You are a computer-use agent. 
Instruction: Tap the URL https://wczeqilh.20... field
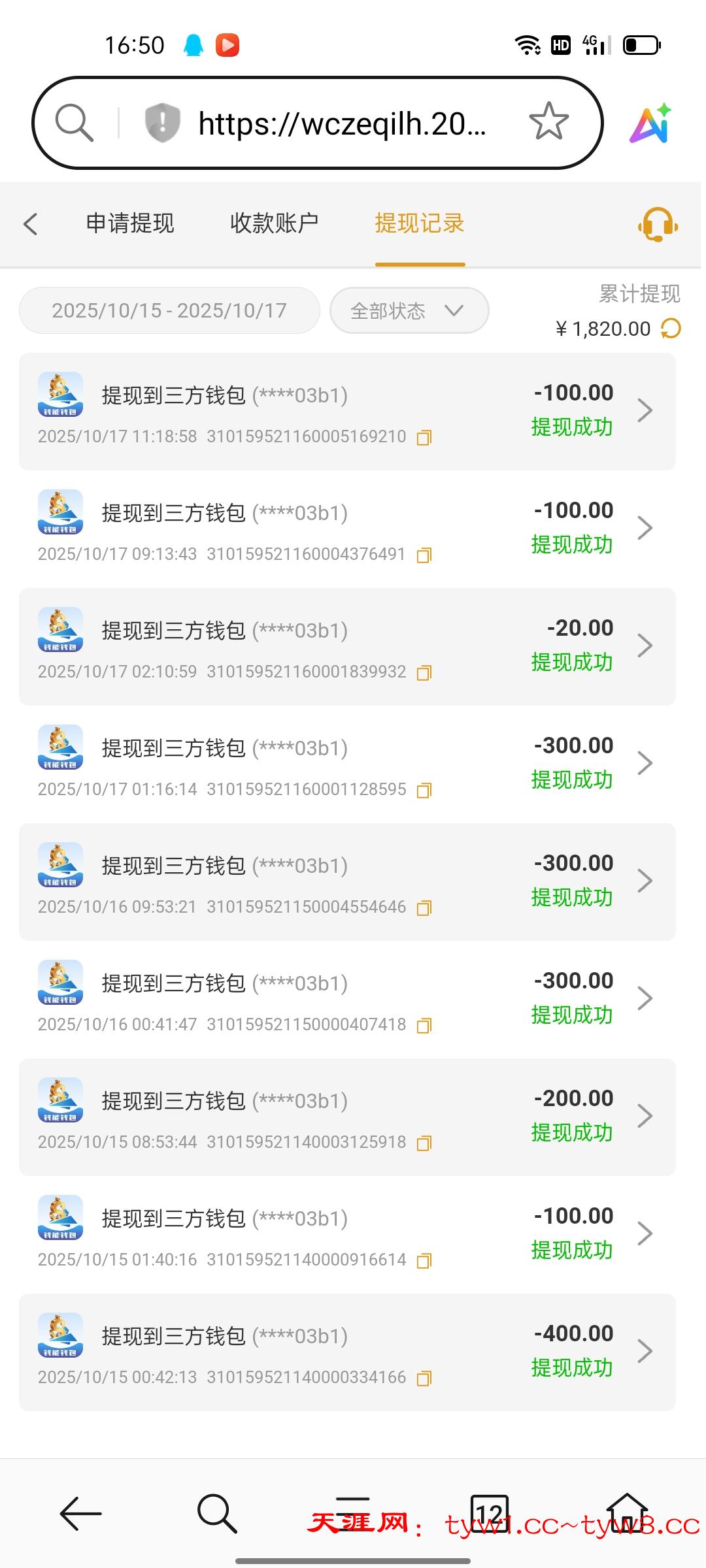click(340, 122)
